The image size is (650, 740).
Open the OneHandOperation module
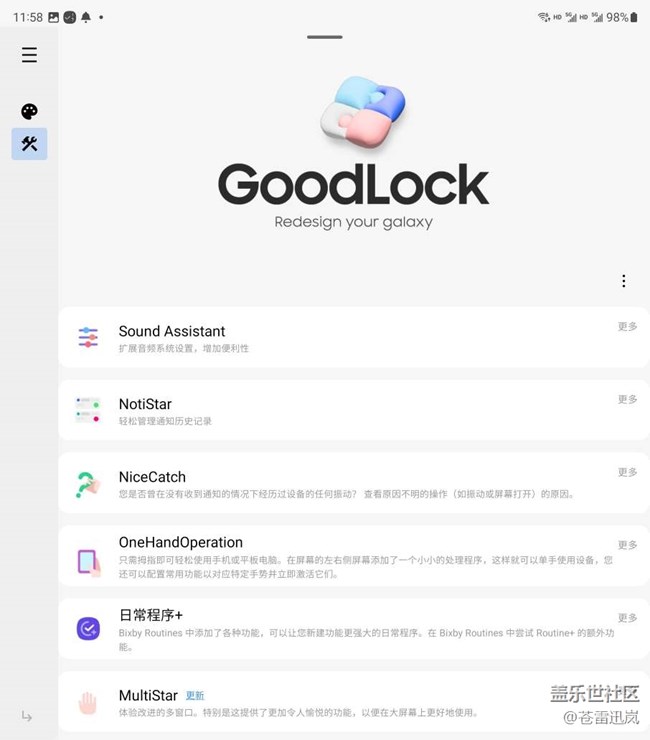[180, 542]
